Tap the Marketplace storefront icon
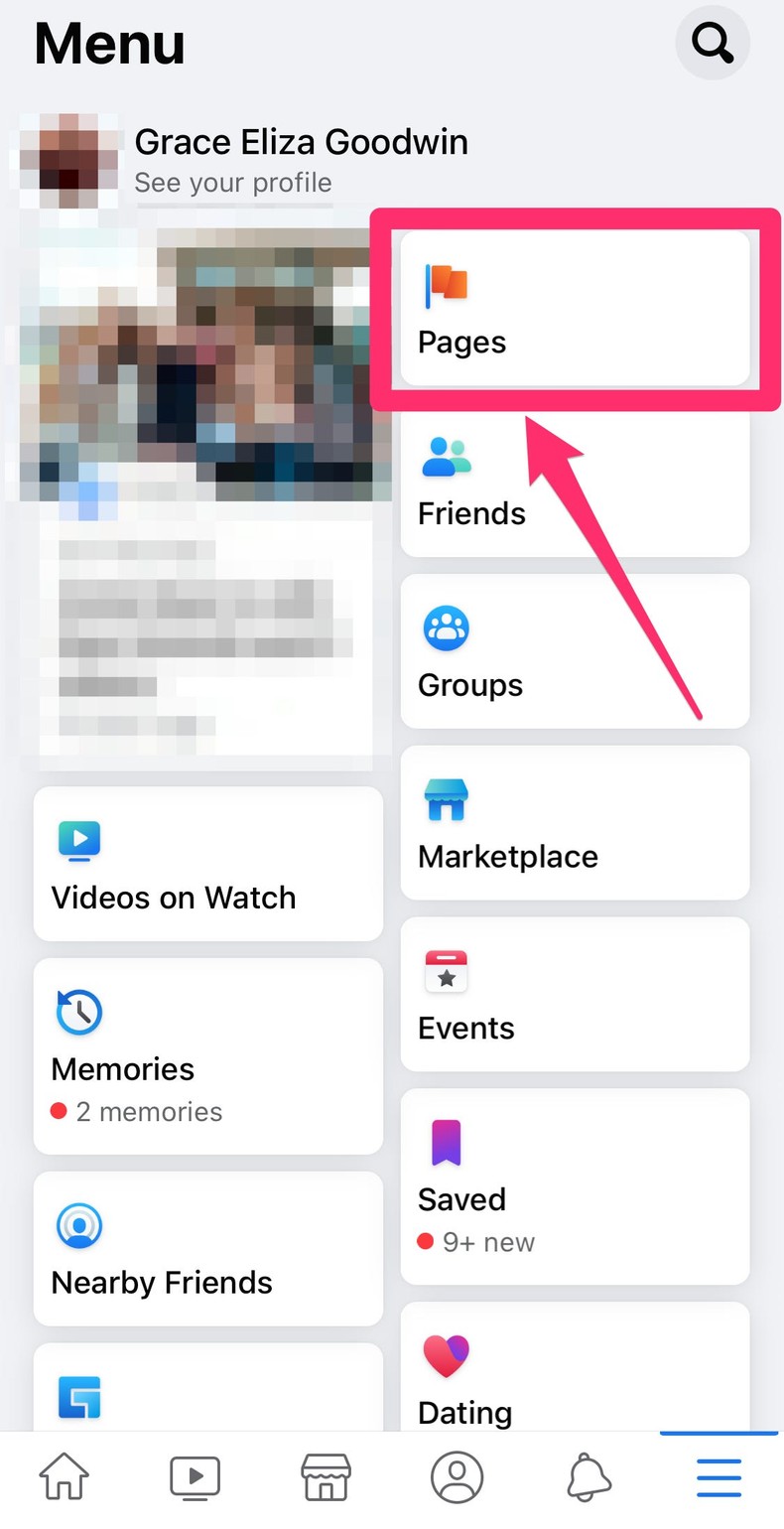 (446, 798)
